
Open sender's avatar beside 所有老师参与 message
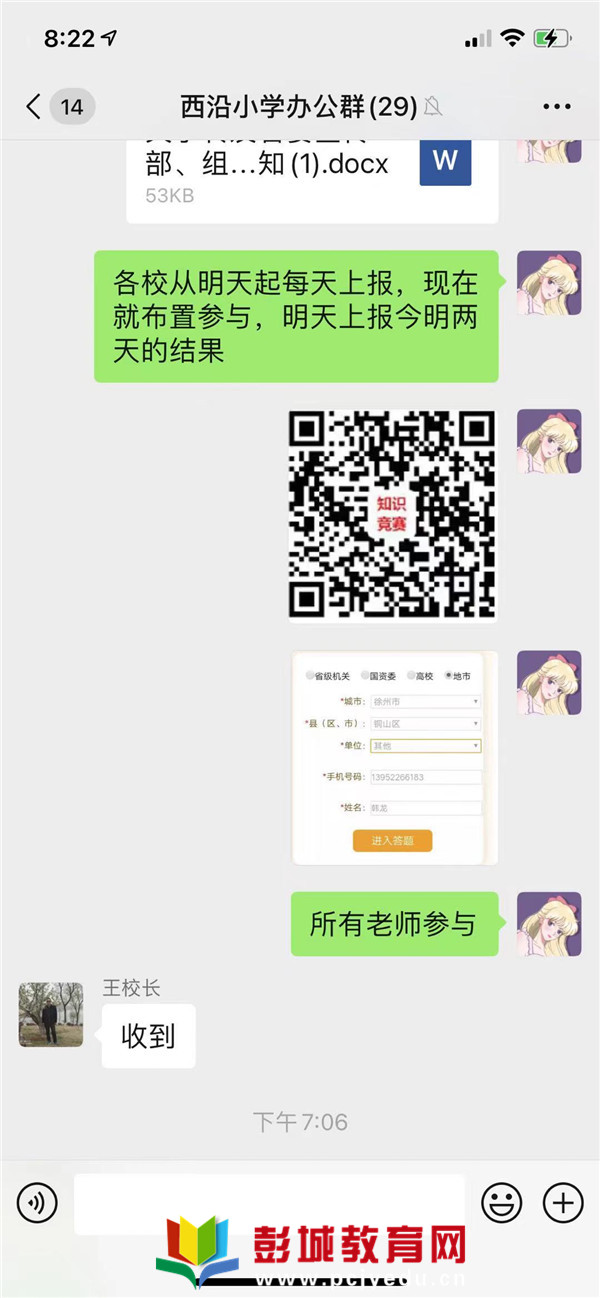[548, 924]
